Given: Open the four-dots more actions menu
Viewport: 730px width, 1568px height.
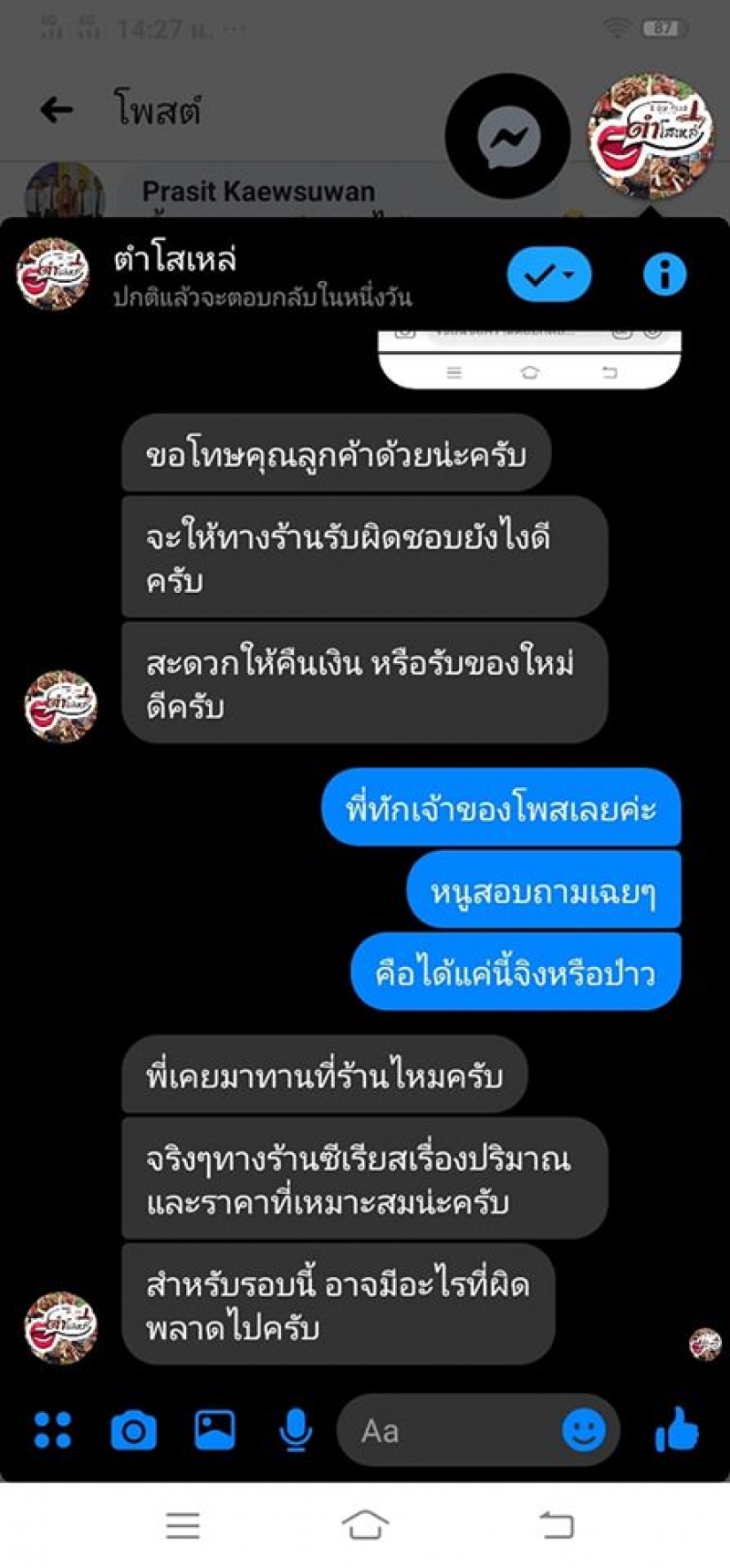Looking at the screenshot, I should click(x=52, y=1429).
